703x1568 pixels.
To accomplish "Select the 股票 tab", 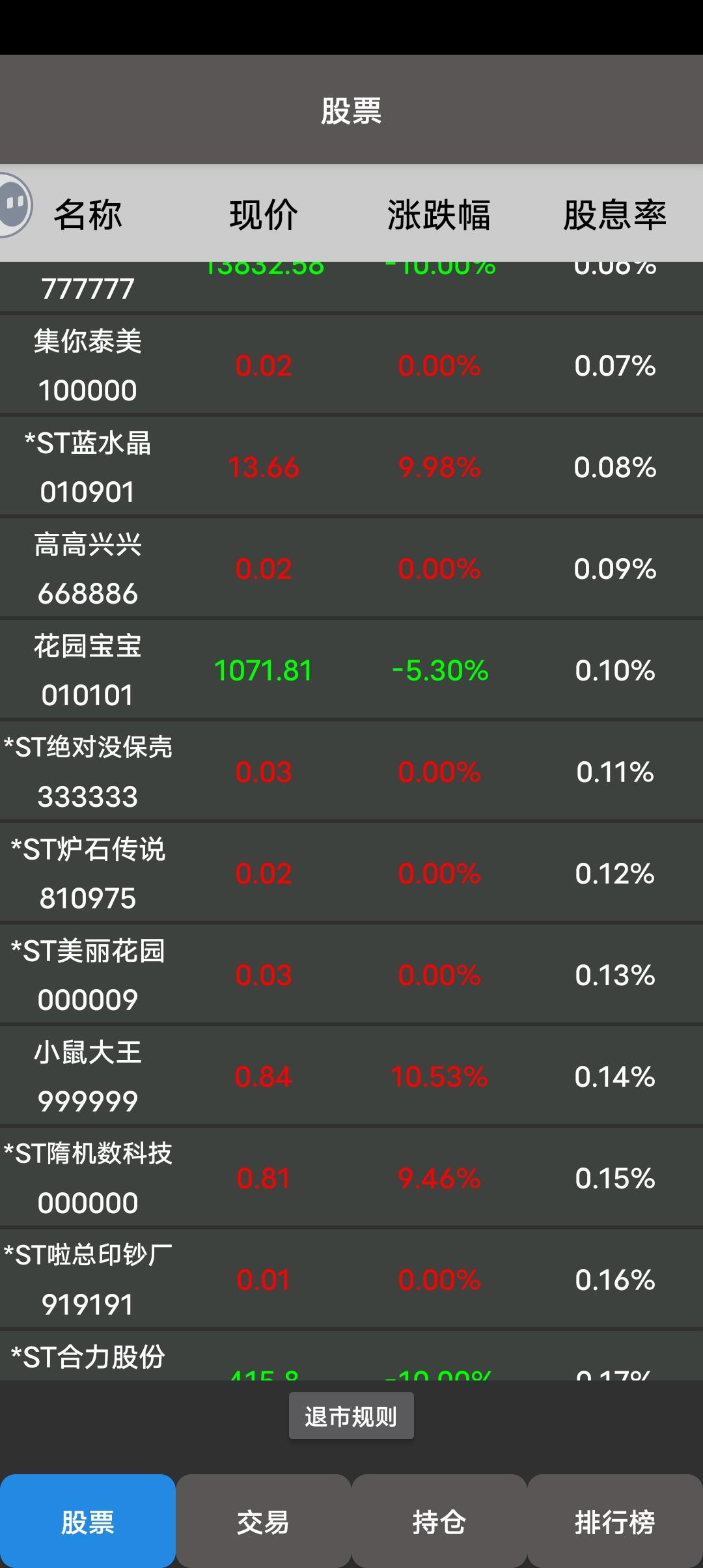I will (x=88, y=1522).
